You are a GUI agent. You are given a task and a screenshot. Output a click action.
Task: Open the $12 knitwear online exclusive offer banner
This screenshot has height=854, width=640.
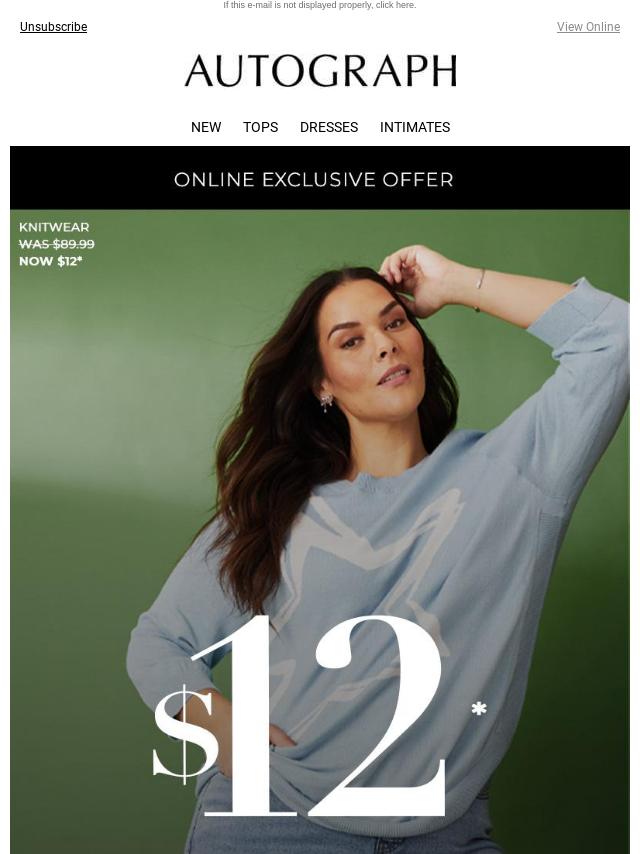coord(320,500)
